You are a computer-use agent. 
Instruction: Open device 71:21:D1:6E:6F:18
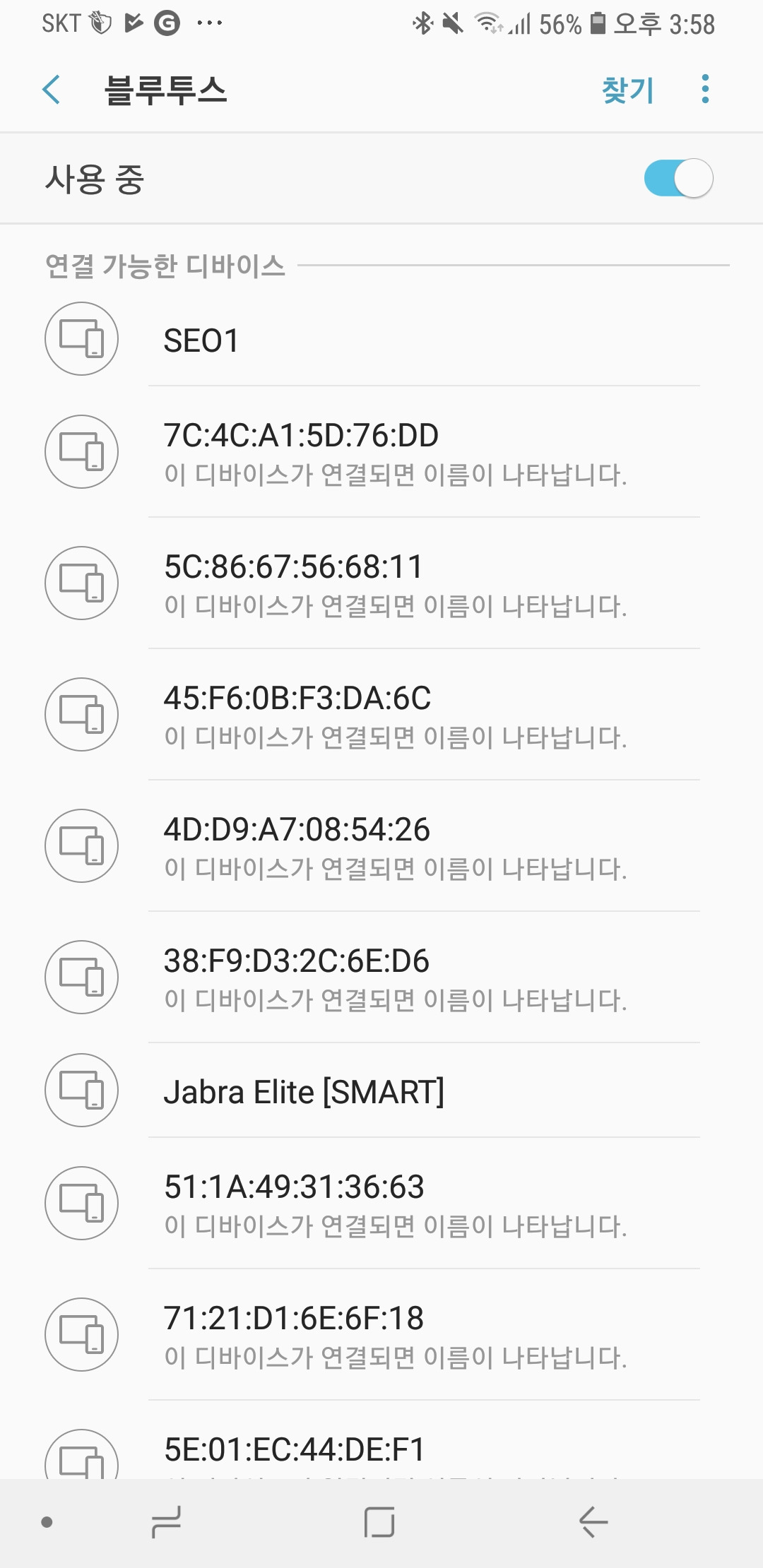[381, 1335]
